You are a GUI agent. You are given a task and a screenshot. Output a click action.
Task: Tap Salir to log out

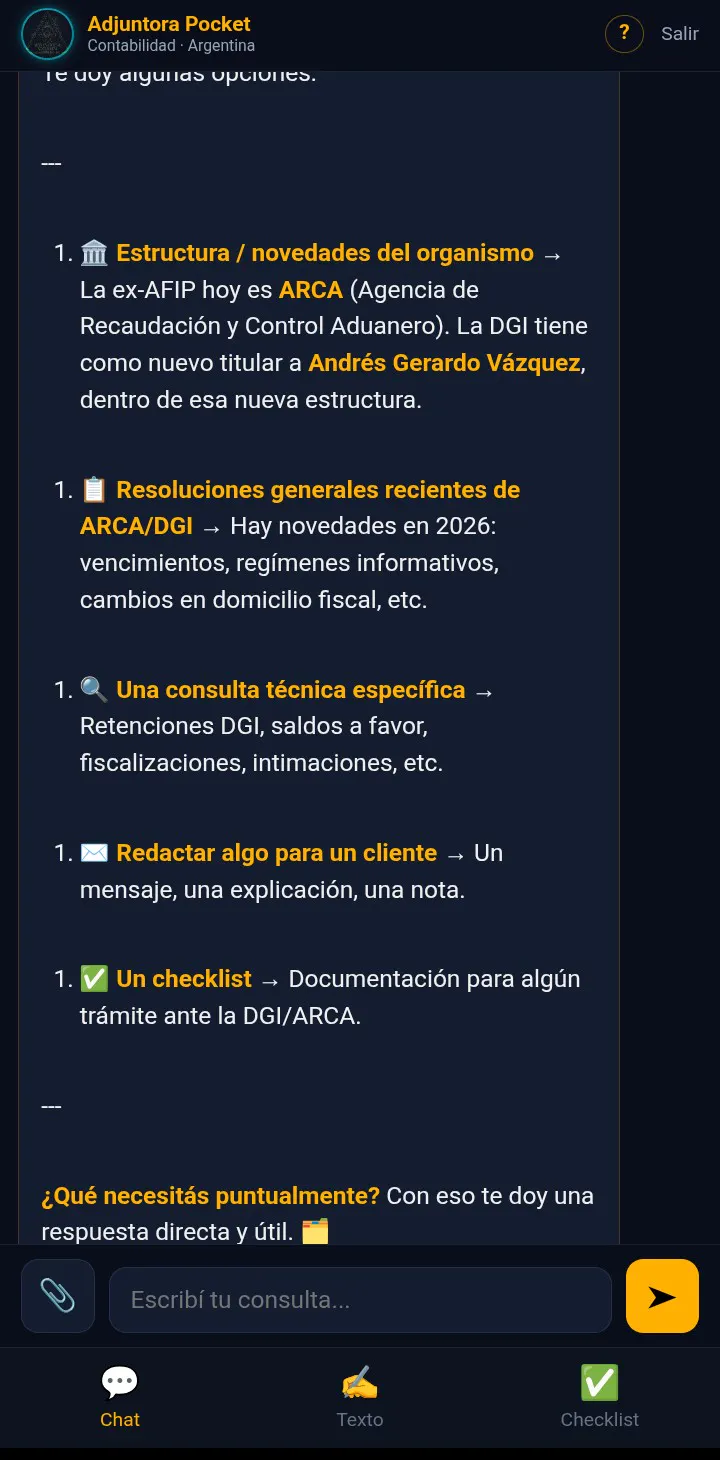point(679,34)
